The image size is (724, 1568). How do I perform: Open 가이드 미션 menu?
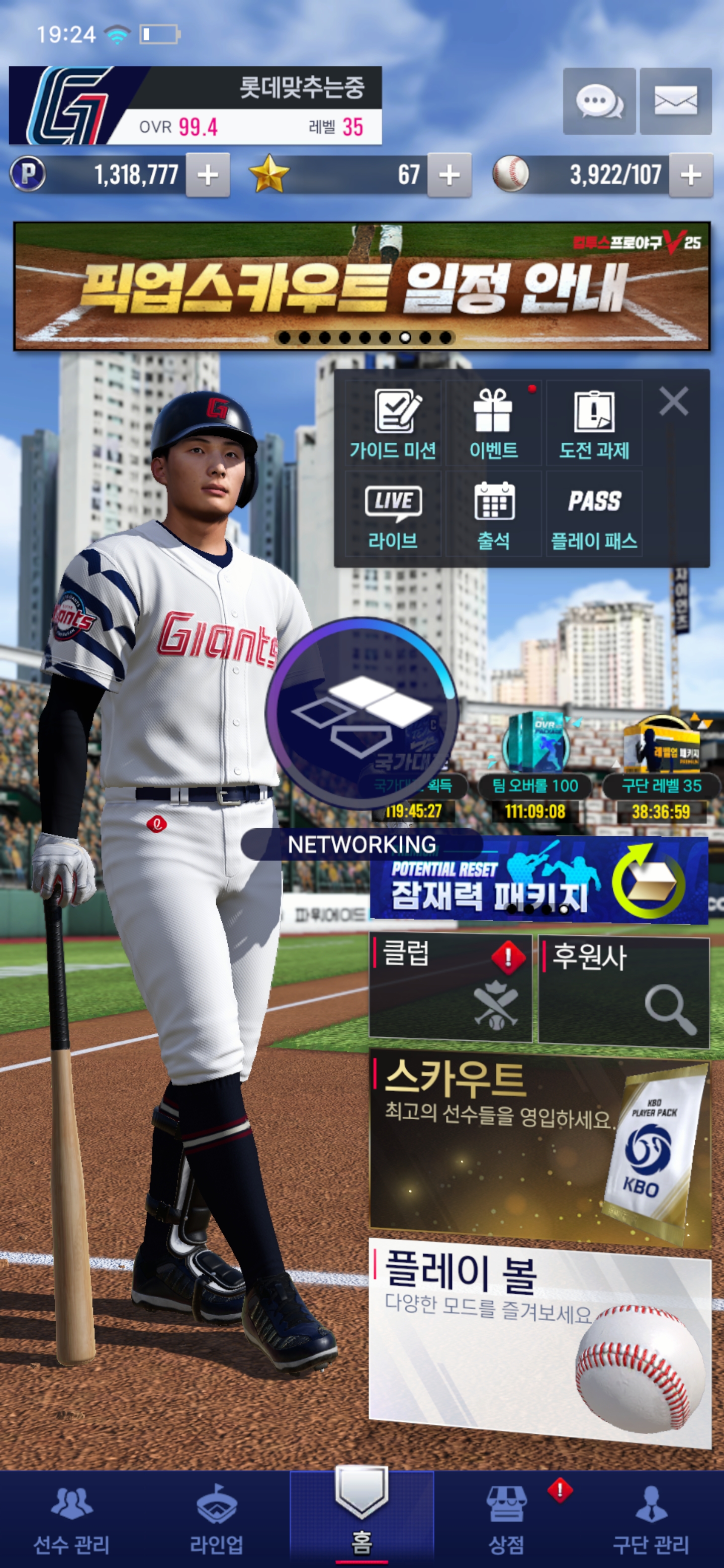point(393,424)
